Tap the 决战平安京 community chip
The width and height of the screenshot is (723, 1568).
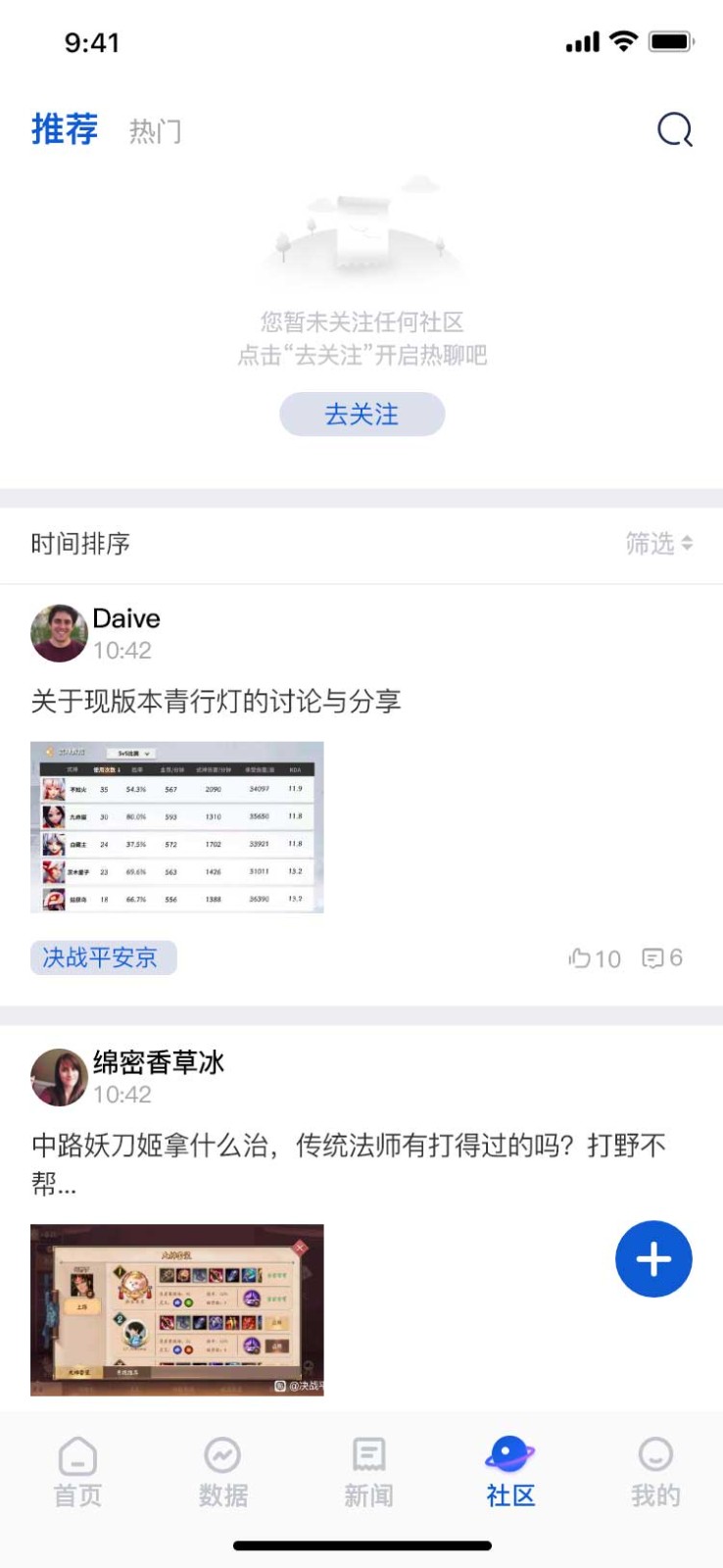pyautogui.click(x=103, y=957)
